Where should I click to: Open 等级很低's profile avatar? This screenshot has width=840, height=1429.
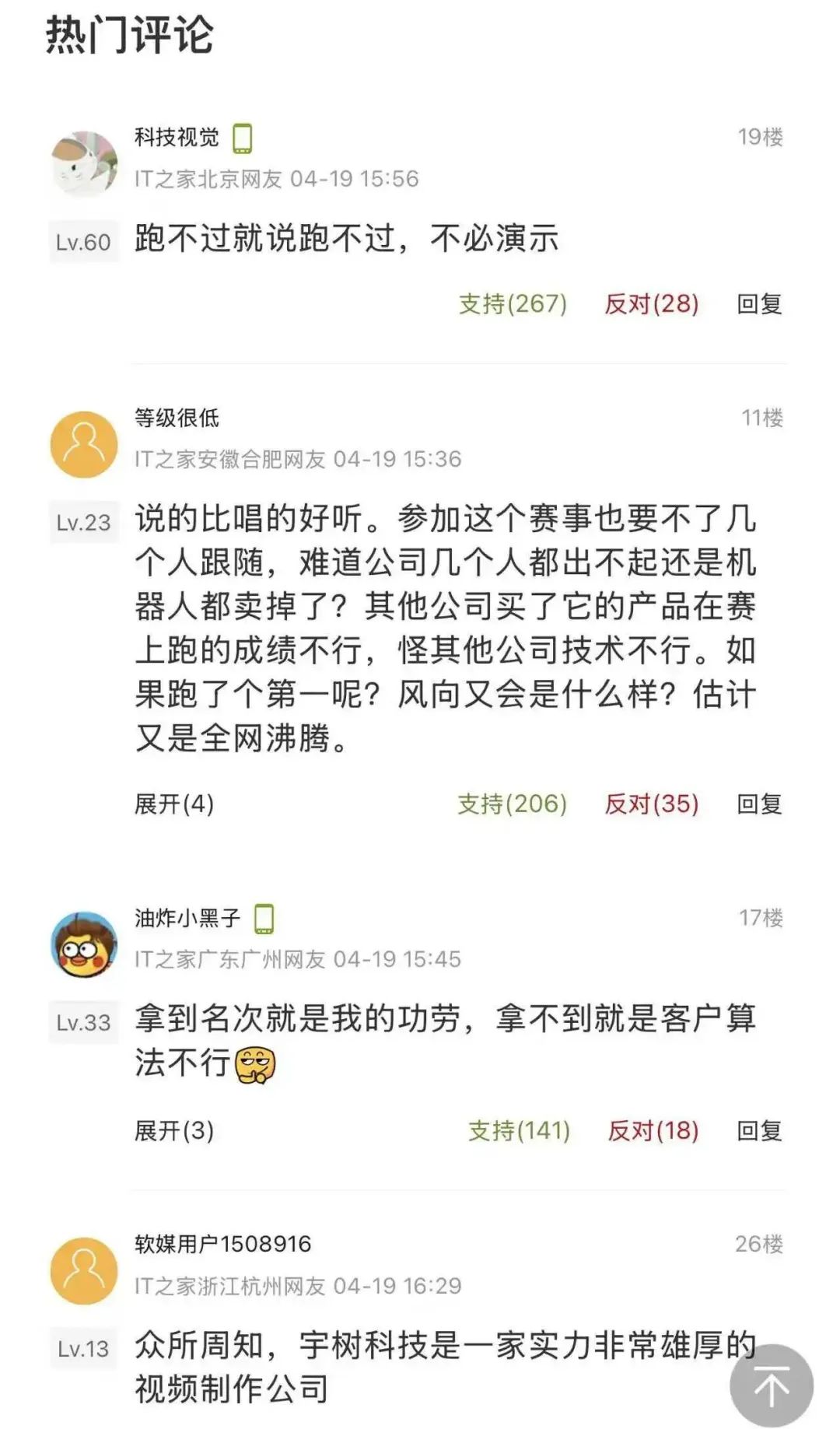click(84, 444)
